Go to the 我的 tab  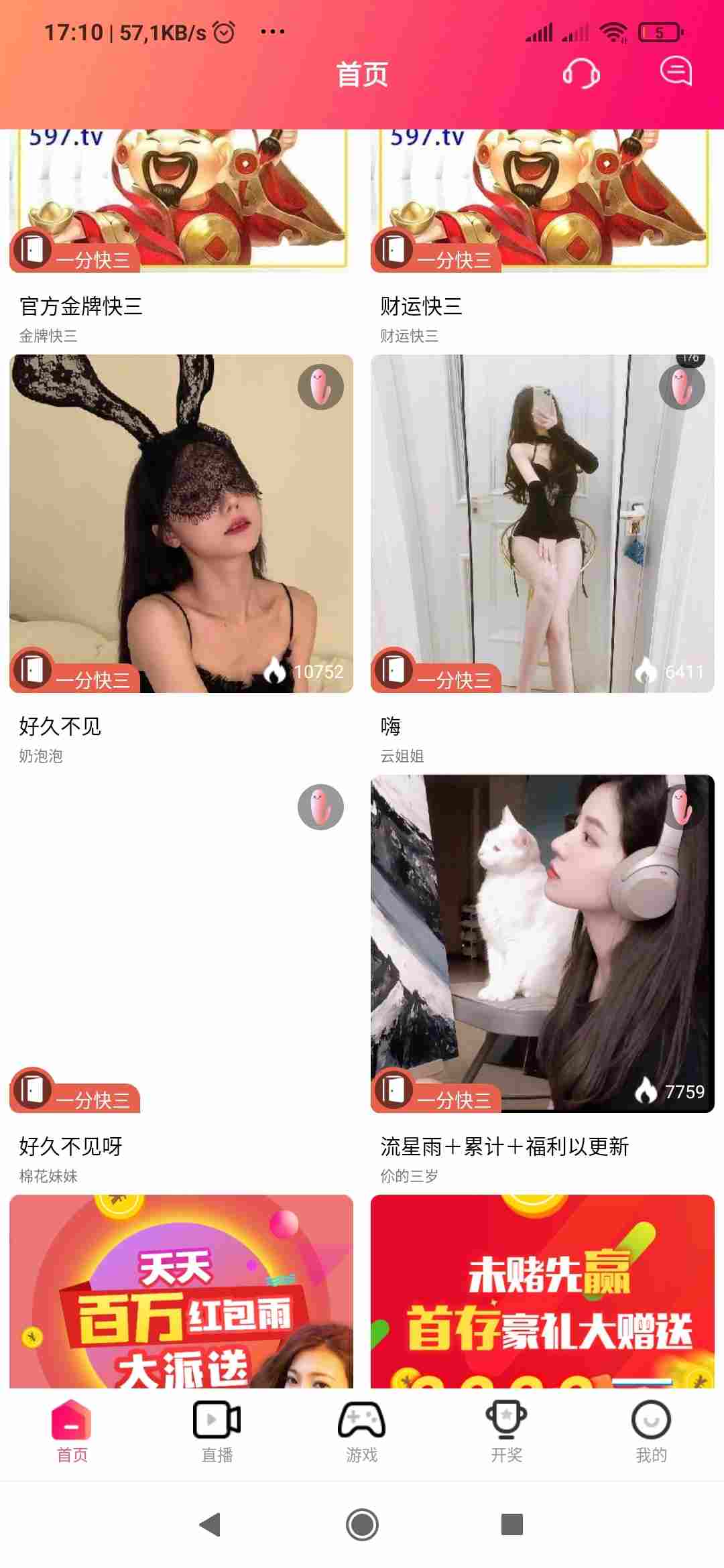pos(650,1431)
